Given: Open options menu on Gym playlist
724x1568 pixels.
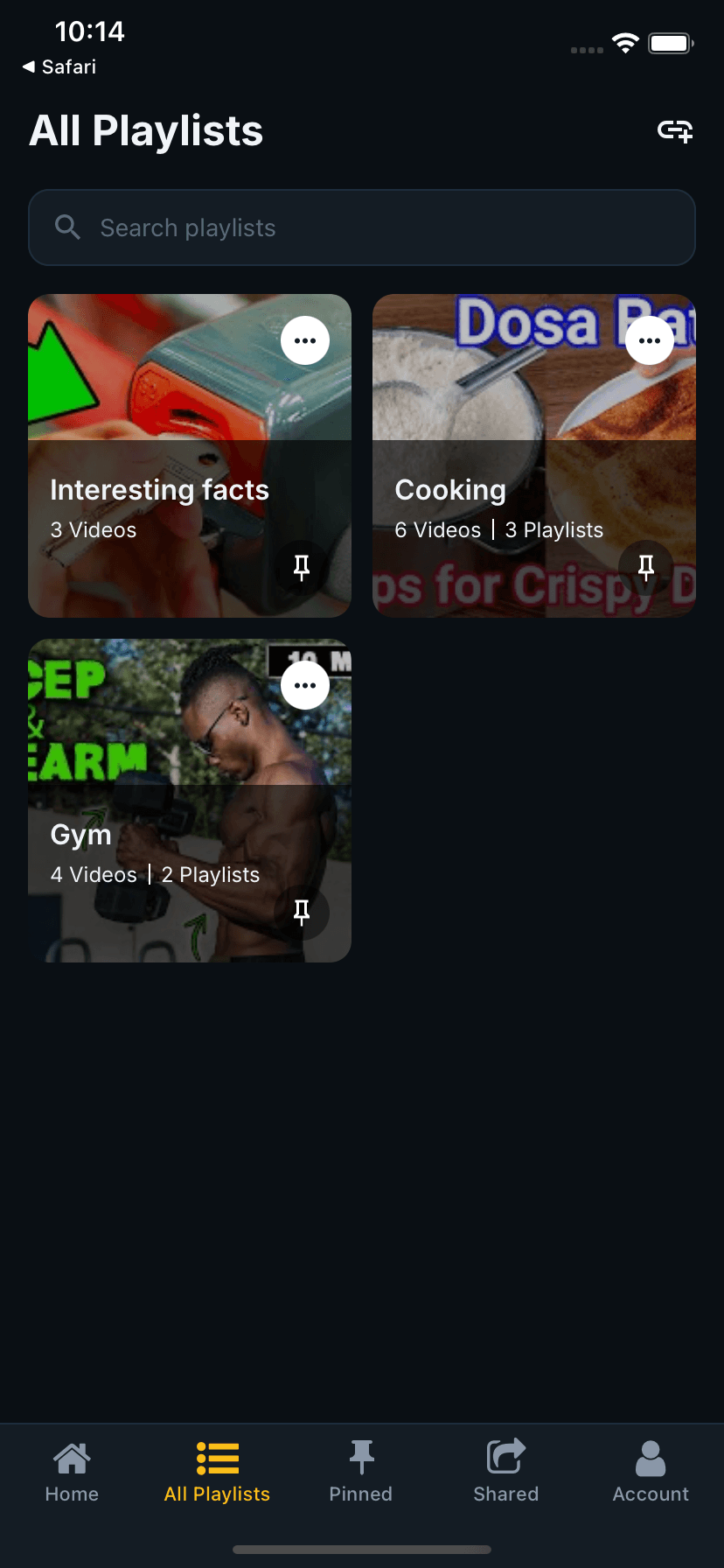Looking at the screenshot, I should point(305,685).
